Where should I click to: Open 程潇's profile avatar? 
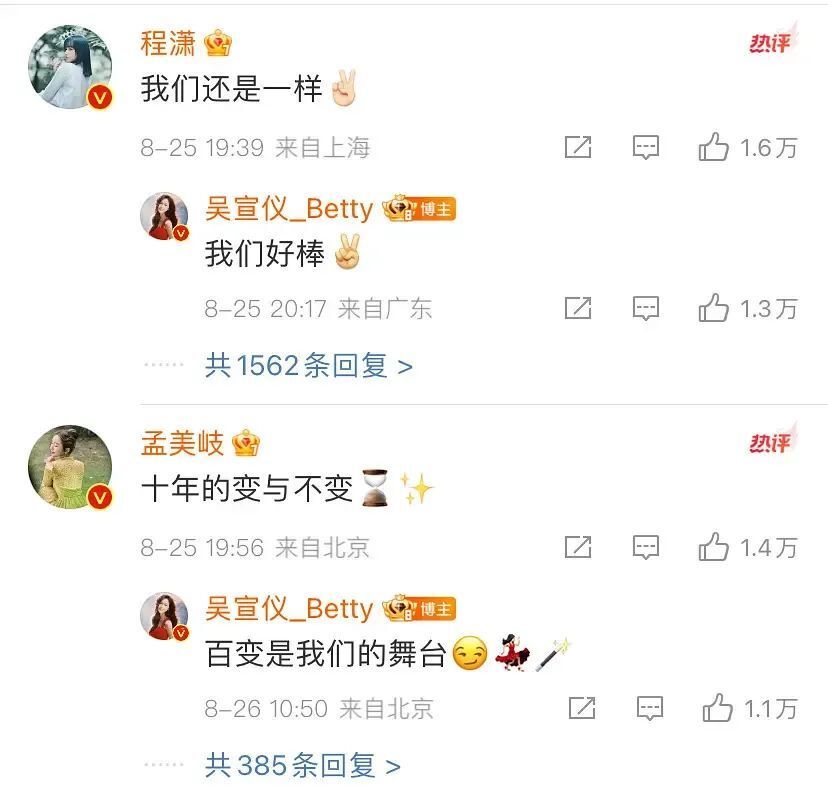70,67
